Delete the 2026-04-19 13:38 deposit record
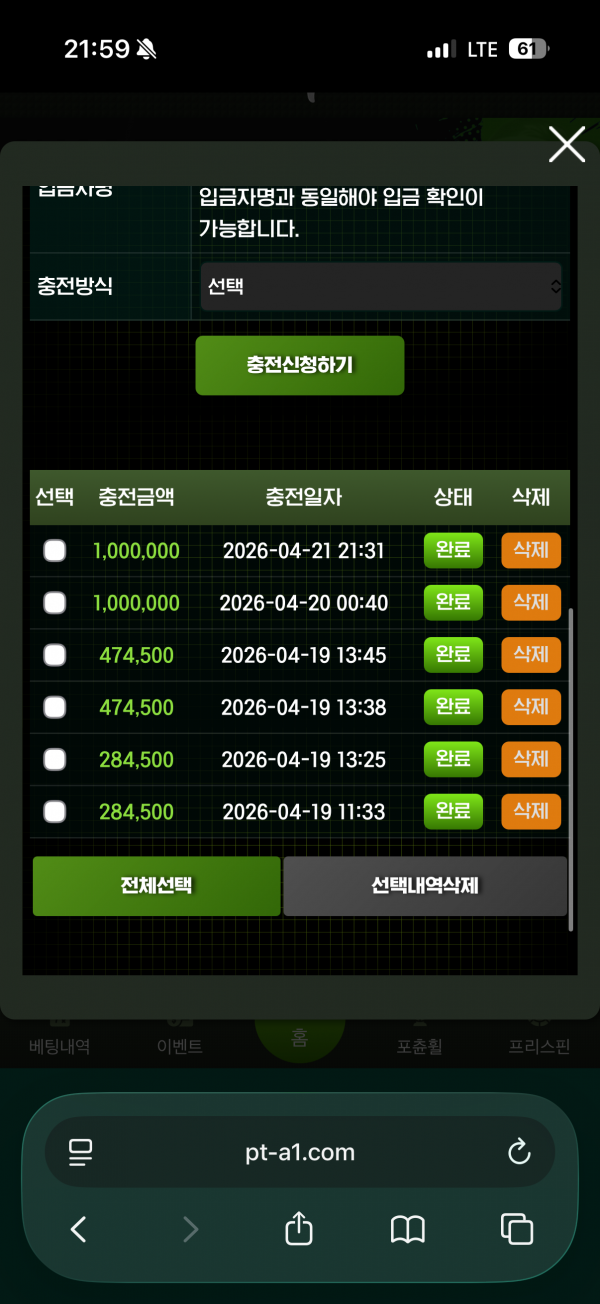The height and width of the screenshot is (1304, 600). pyautogui.click(x=530, y=707)
